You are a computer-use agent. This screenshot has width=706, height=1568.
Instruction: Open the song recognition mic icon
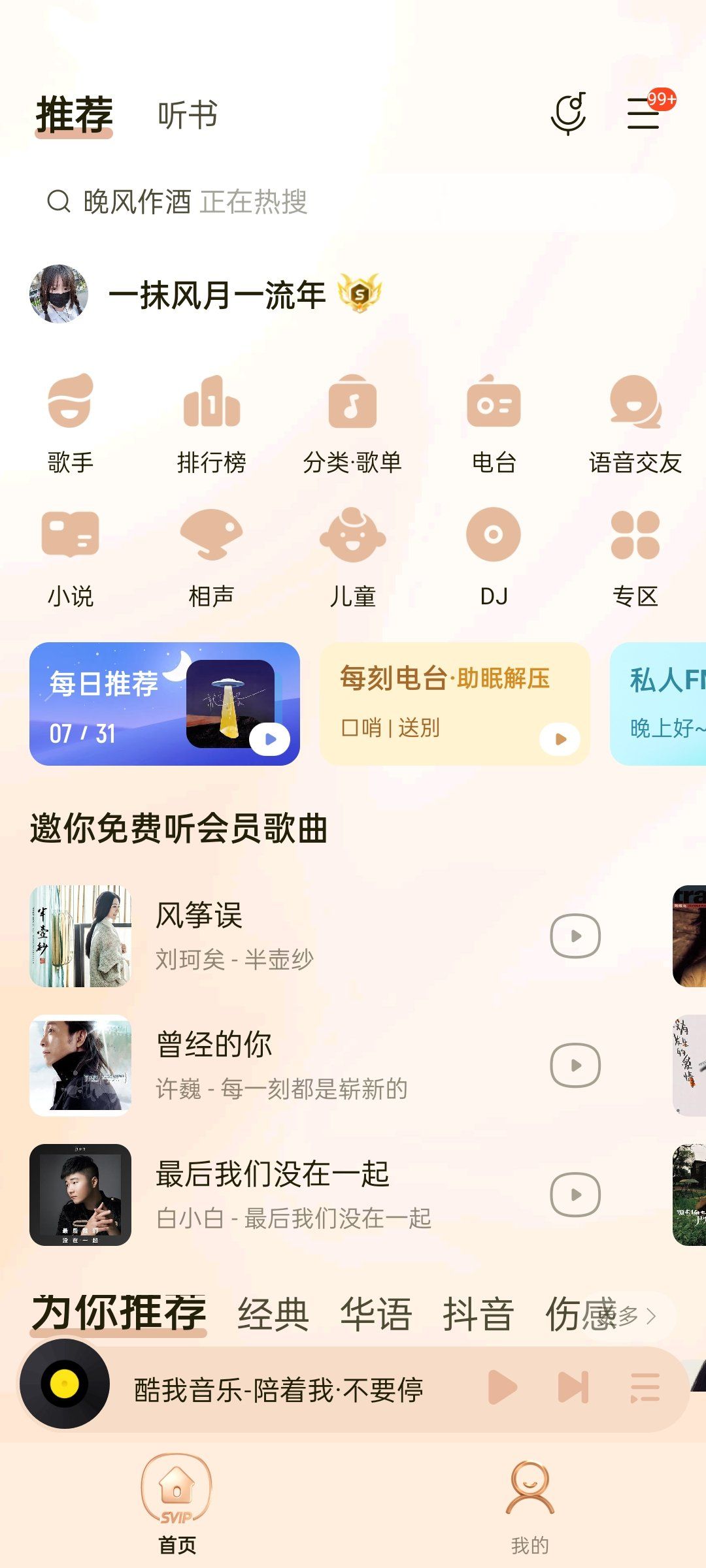568,114
